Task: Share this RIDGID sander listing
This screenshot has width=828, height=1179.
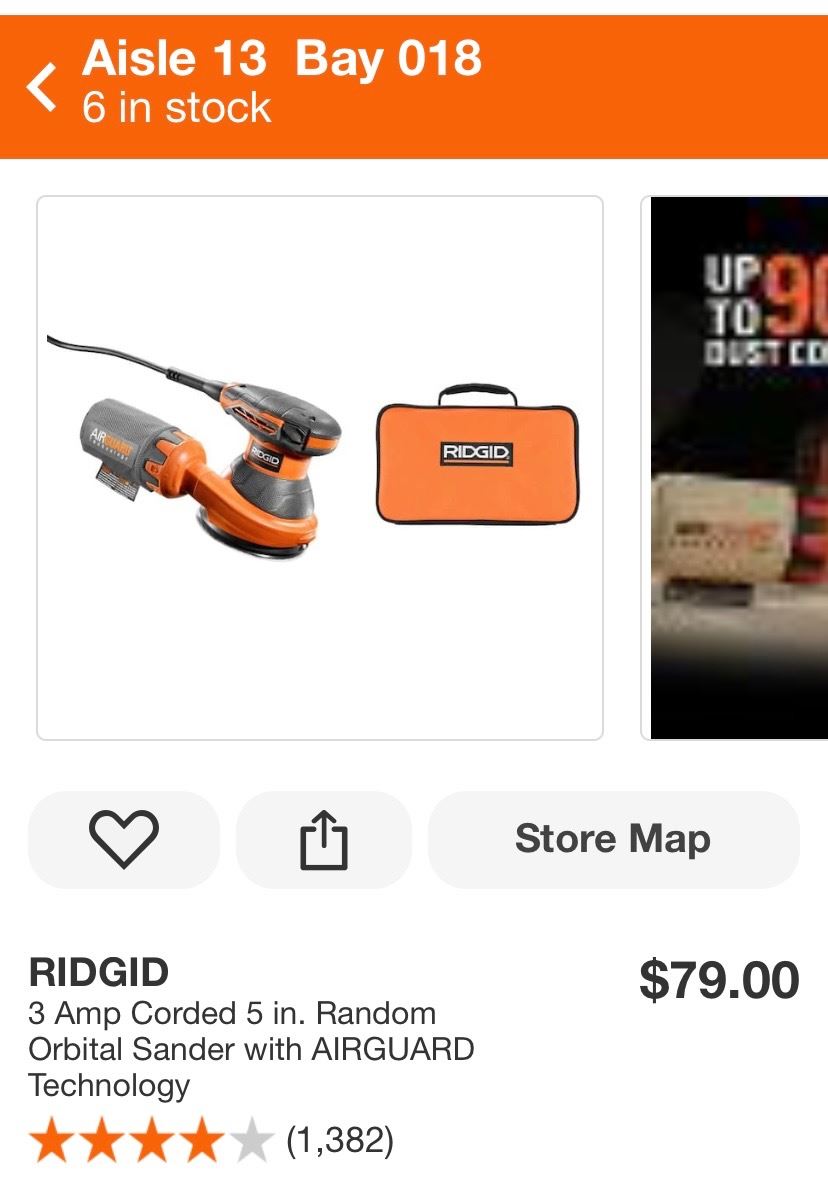Action: click(x=323, y=839)
